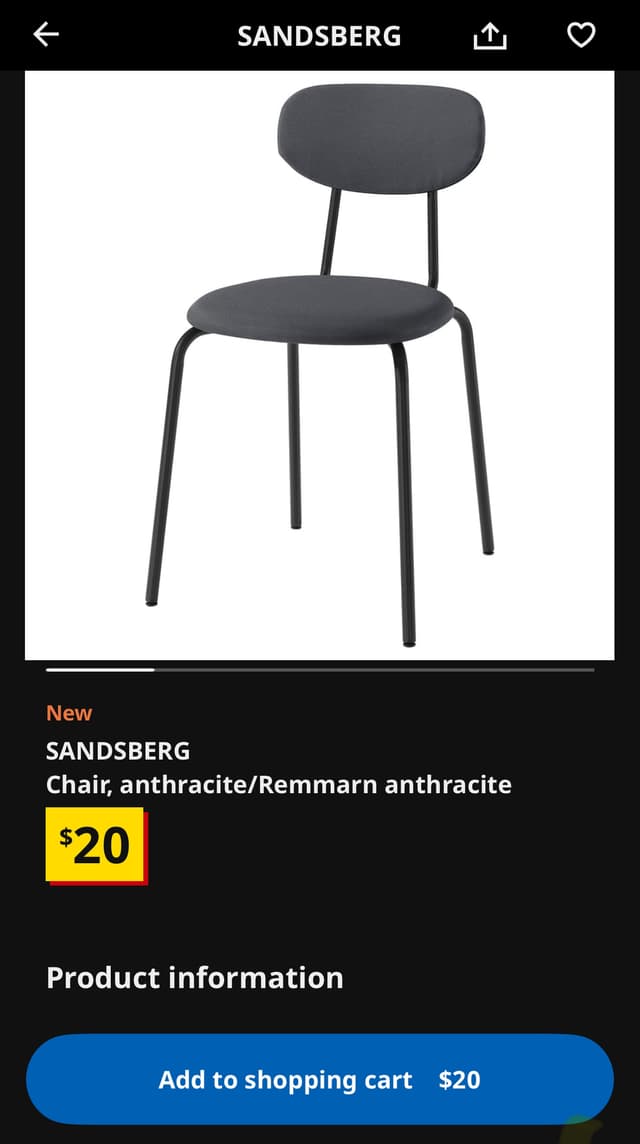Open the SANDSBERG chair product photo
640x1144 pixels.
tap(320, 365)
